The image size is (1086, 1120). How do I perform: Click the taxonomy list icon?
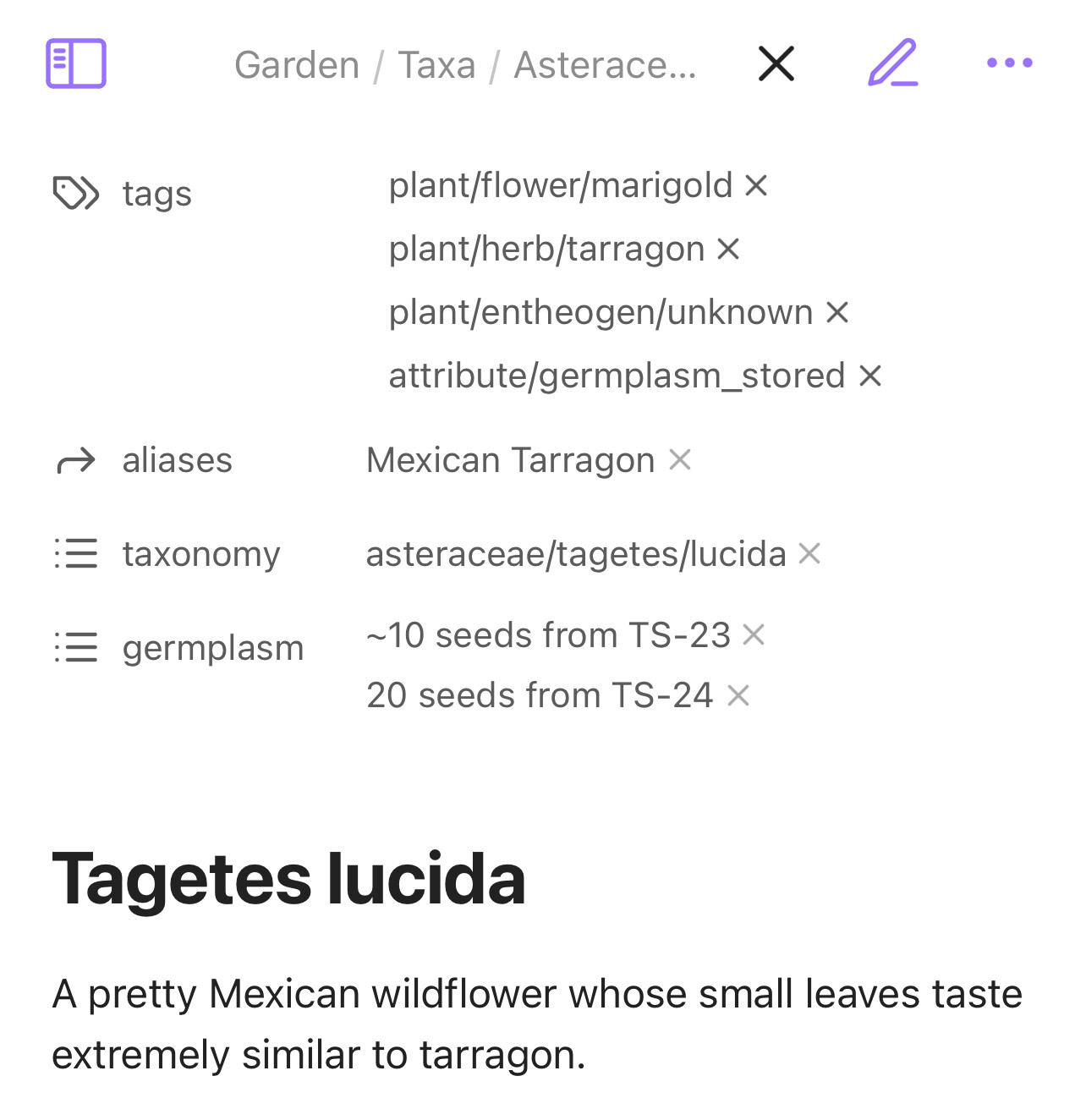click(x=75, y=554)
